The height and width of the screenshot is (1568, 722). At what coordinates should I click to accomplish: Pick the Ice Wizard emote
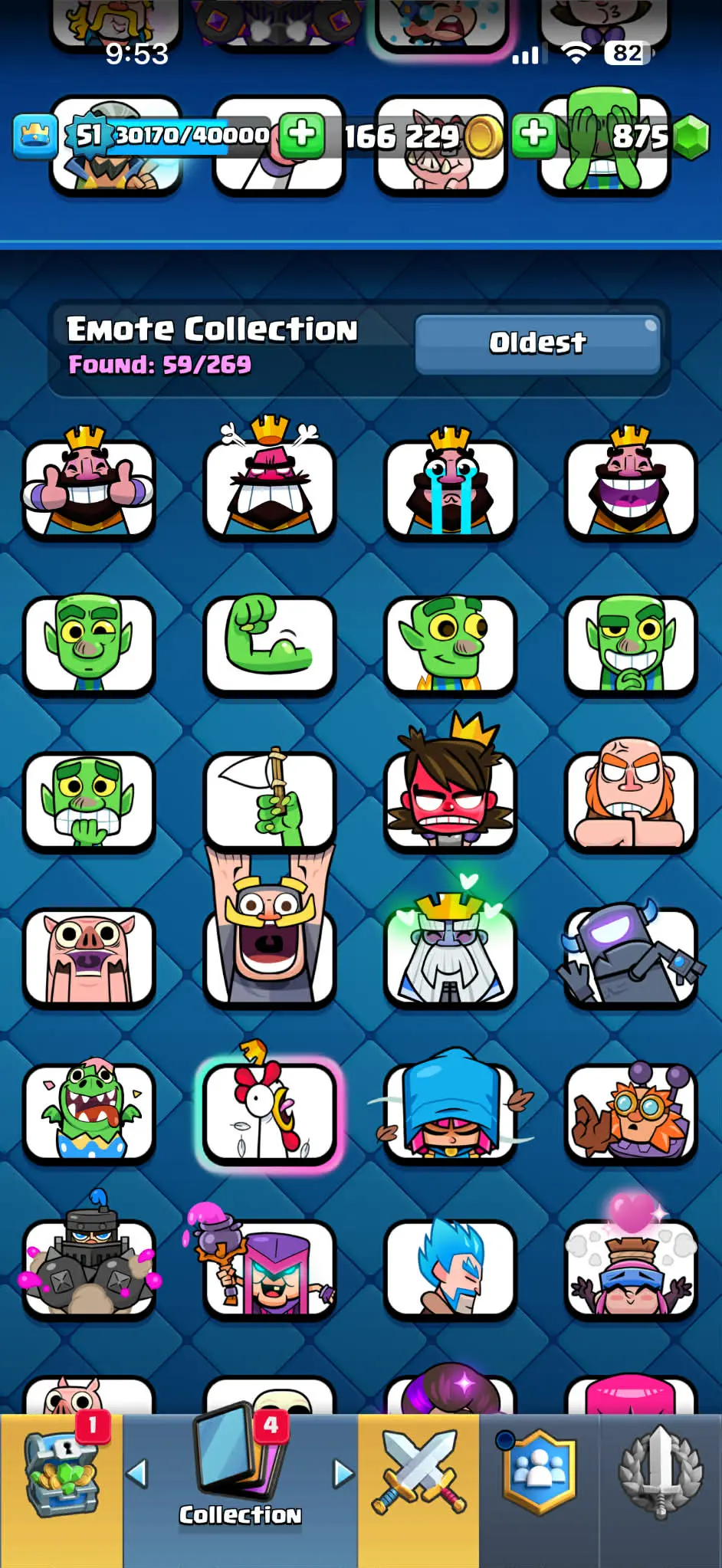pyautogui.click(x=450, y=1268)
